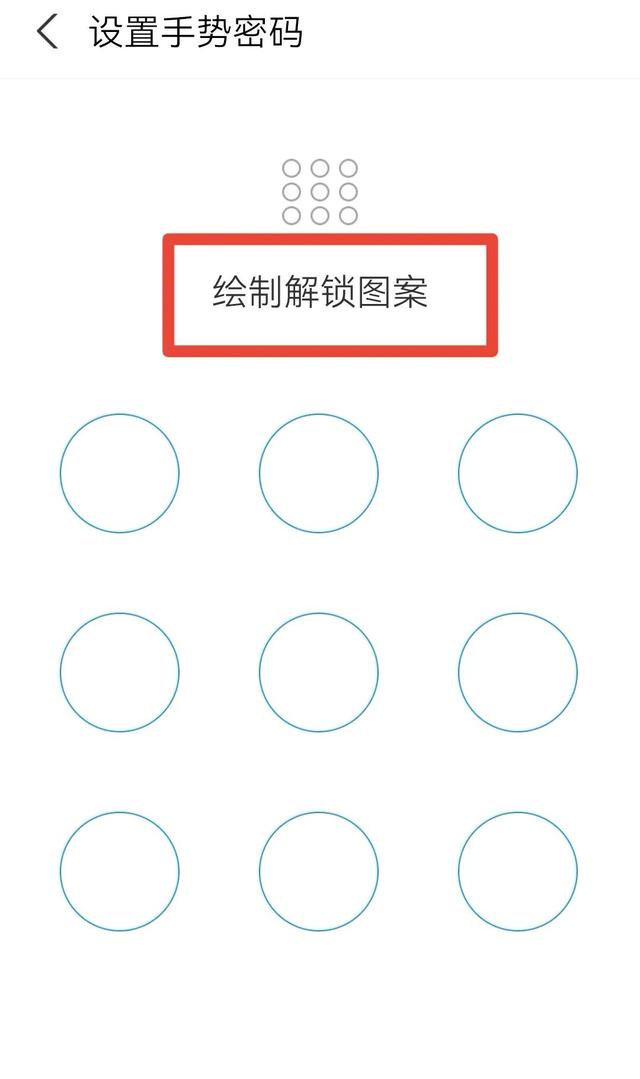The image size is (640, 1079).
Task: Tap the bottom-center pattern circle
Action: (319, 871)
